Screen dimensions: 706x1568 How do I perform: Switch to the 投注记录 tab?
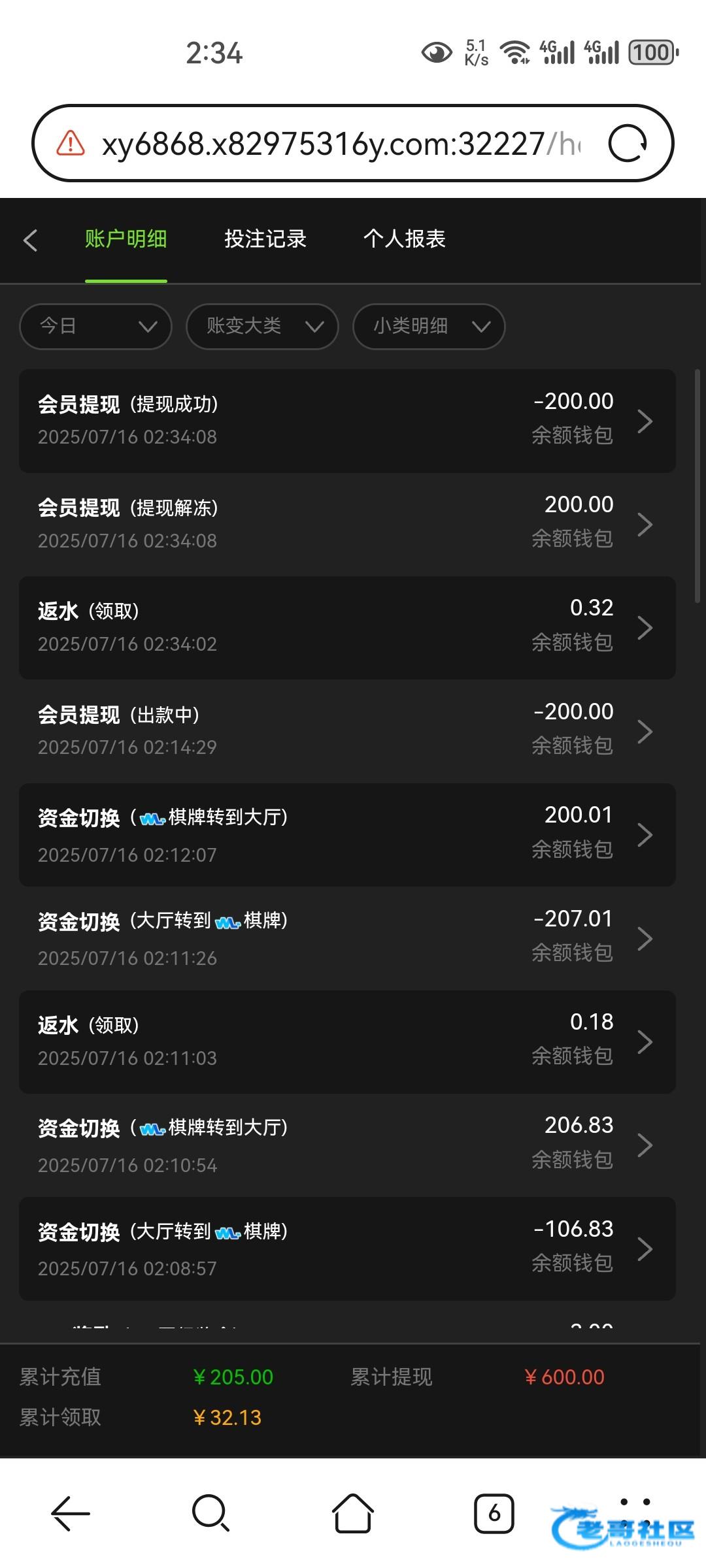tap(265, 239)
